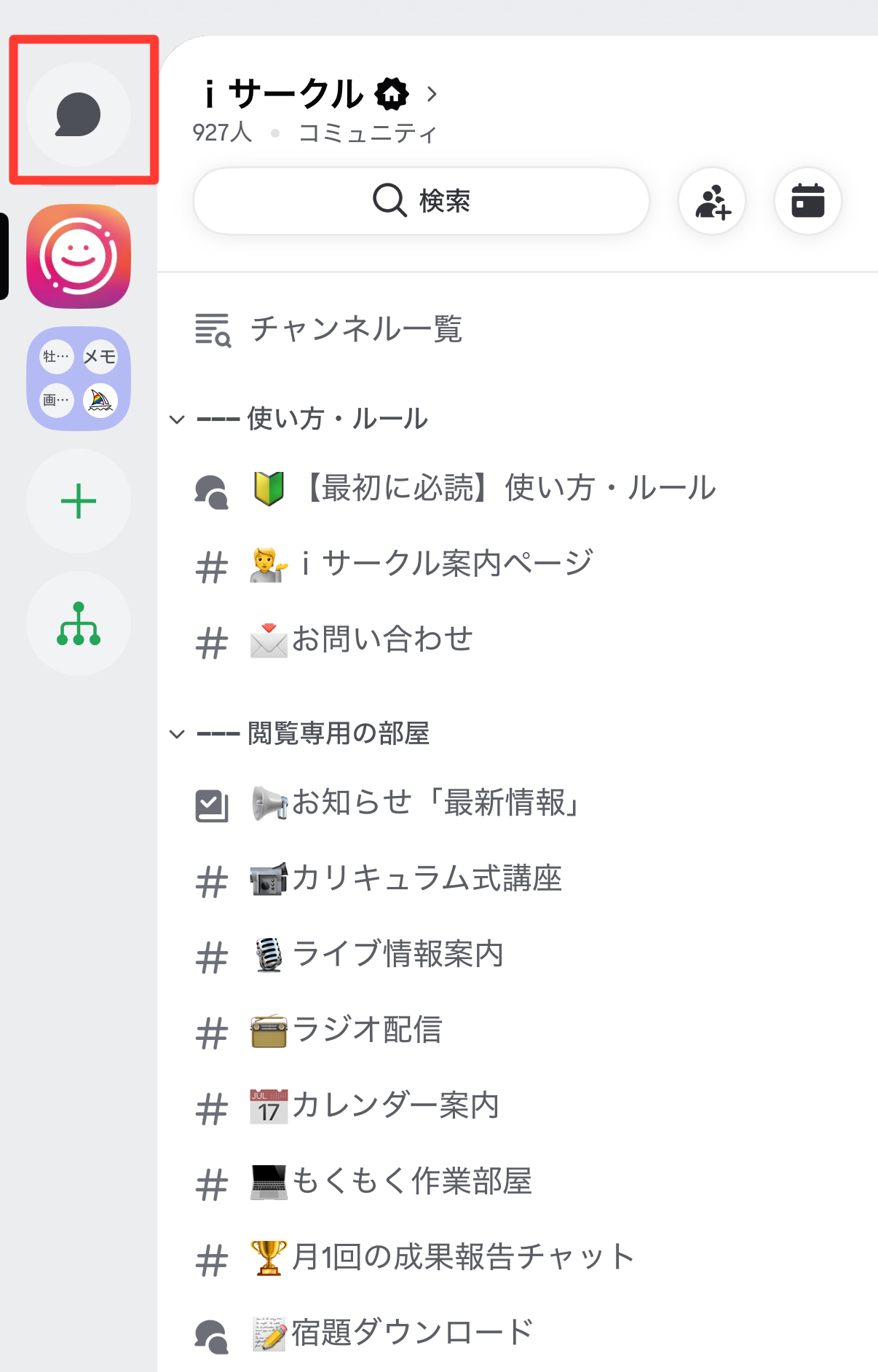This screenshot has height=1372, width=878.
Task: Open the events calendar icon
Action: coord(807,201)
